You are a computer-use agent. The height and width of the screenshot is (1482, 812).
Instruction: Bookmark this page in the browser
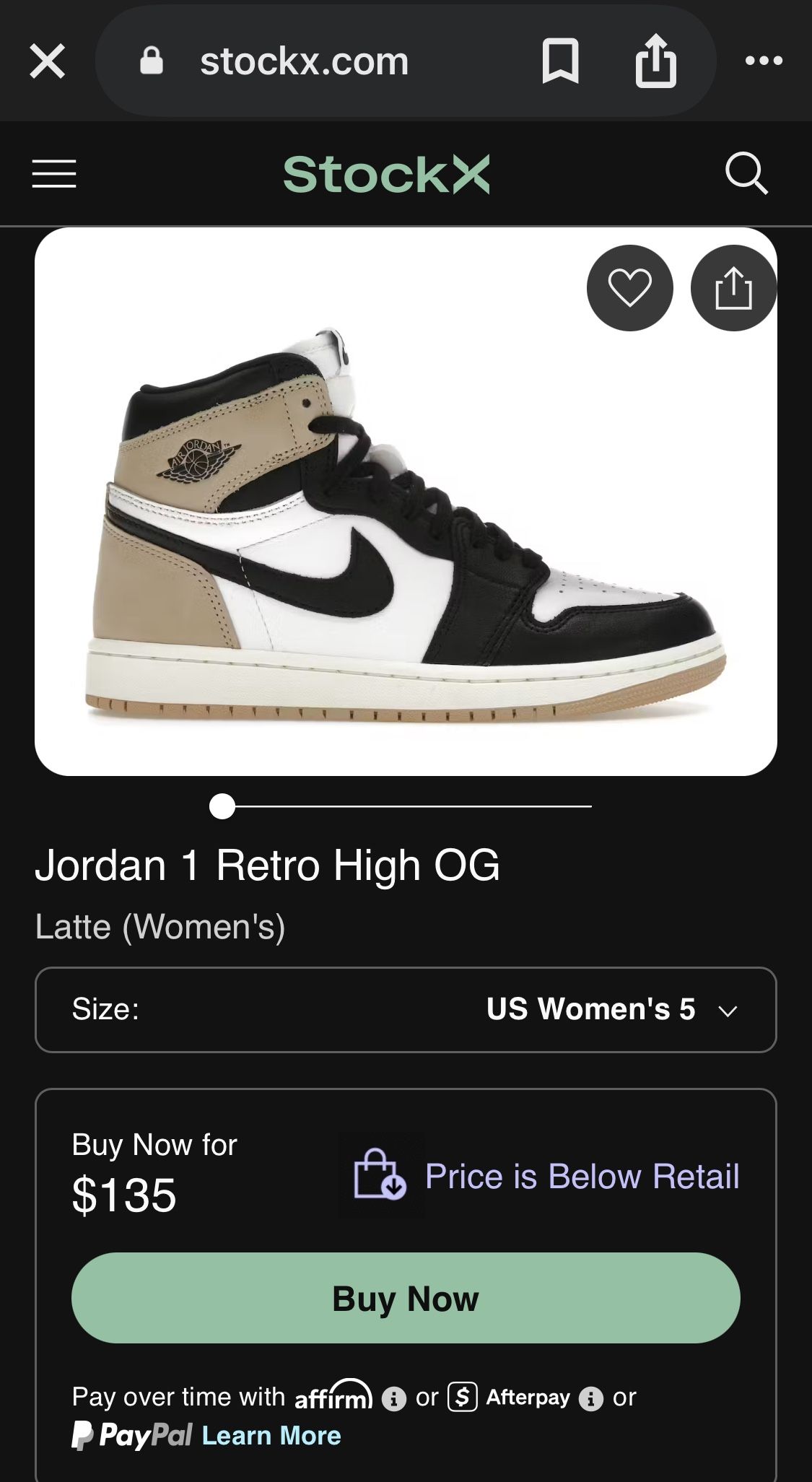coord(560,61)
